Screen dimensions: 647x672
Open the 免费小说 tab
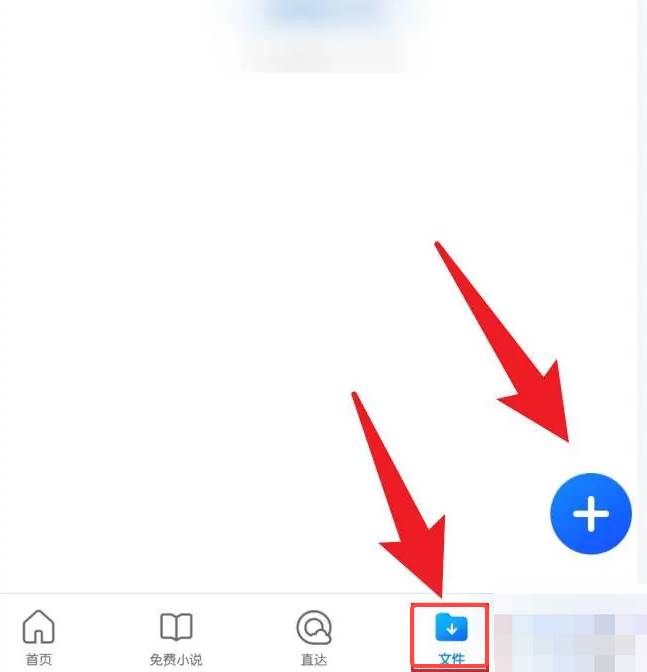[176, 637]
